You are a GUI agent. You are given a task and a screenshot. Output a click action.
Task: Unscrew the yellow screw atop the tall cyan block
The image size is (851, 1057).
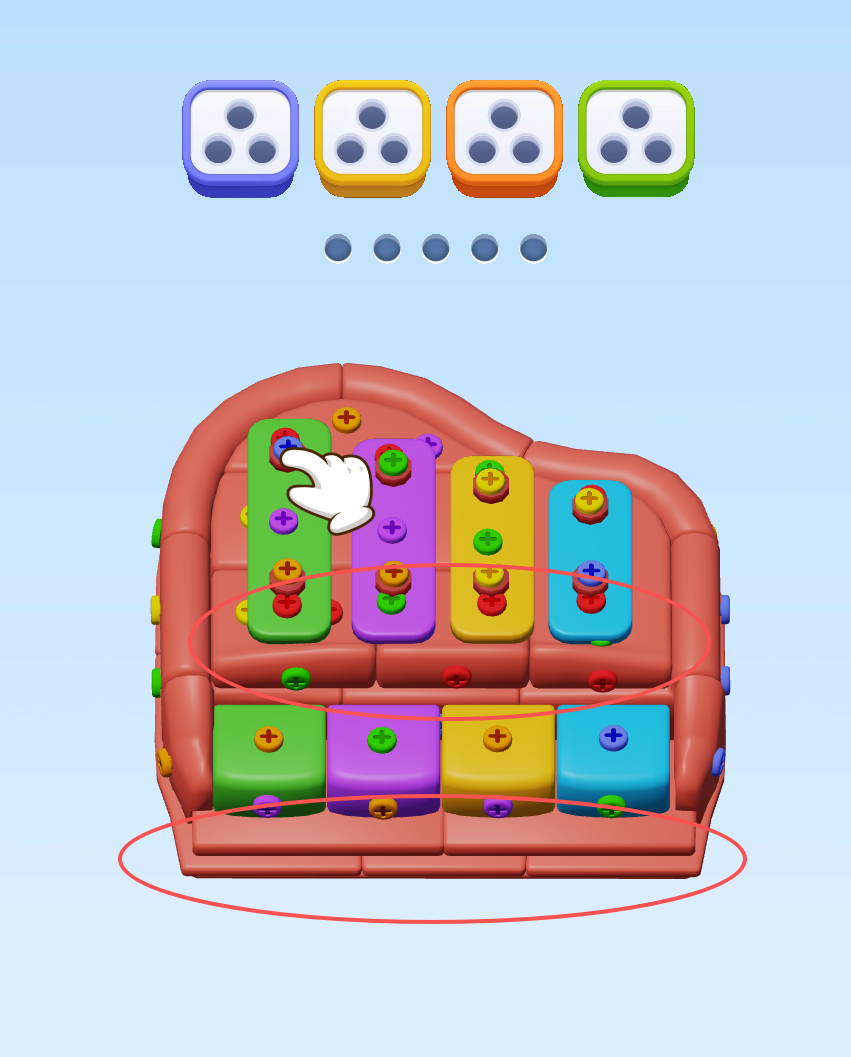pyautogui.click(x=590, y=498)
